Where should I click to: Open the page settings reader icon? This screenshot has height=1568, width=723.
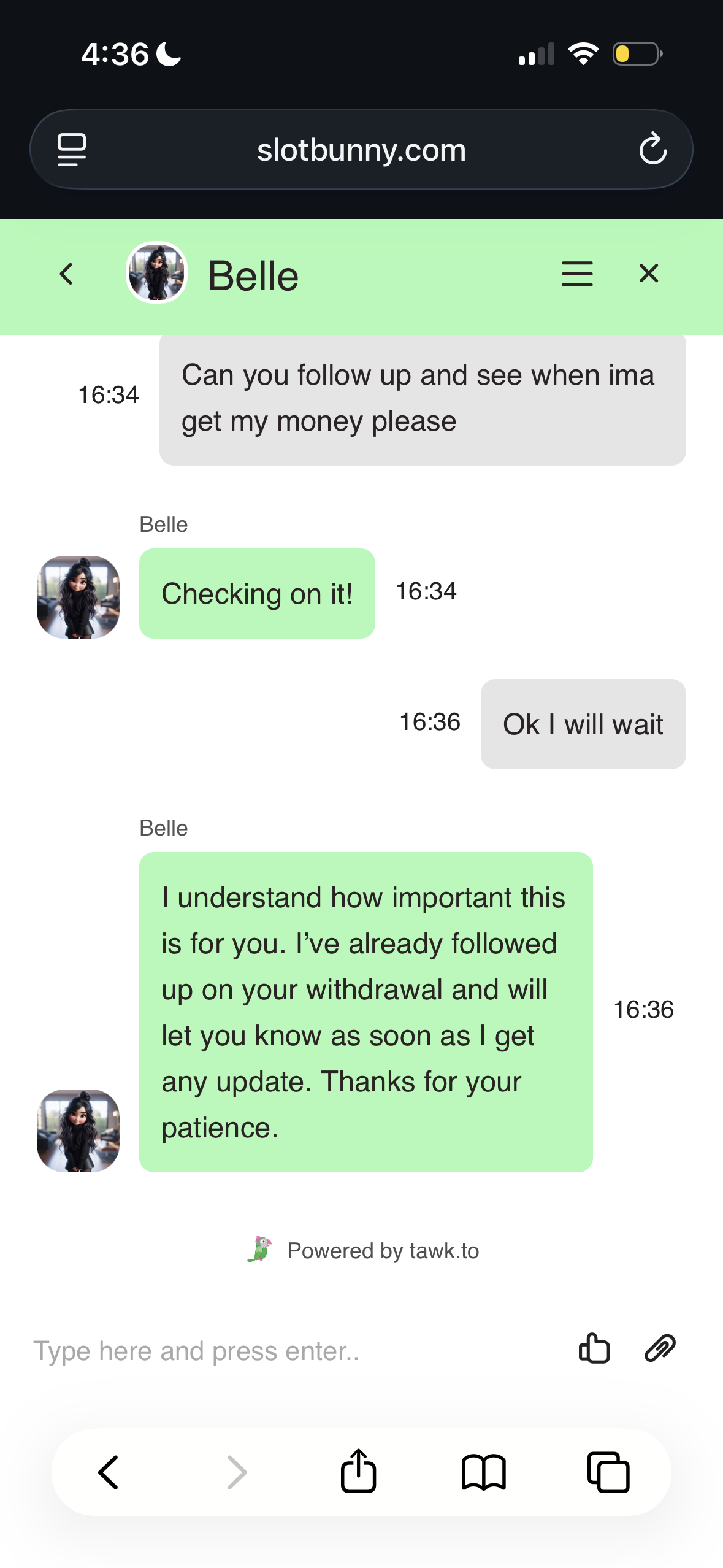click(x=72, y=150)
